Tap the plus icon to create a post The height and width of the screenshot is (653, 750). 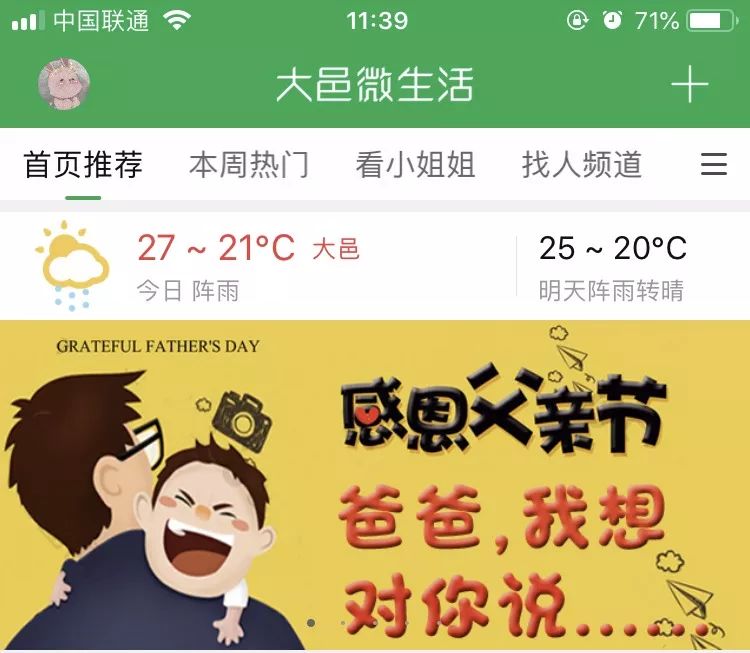[689, 85]
